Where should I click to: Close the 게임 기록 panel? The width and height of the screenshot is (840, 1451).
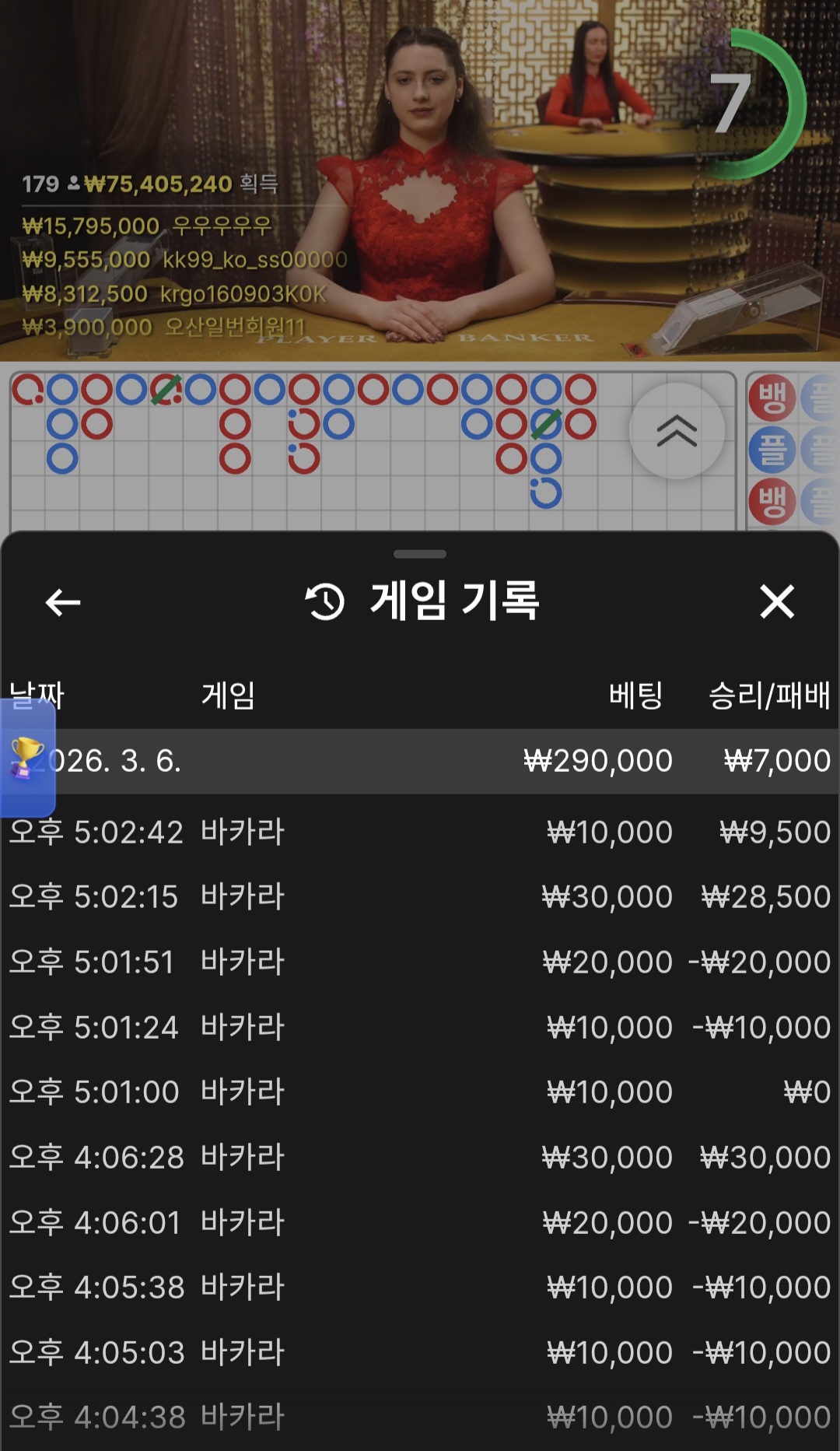coord(776,602)
